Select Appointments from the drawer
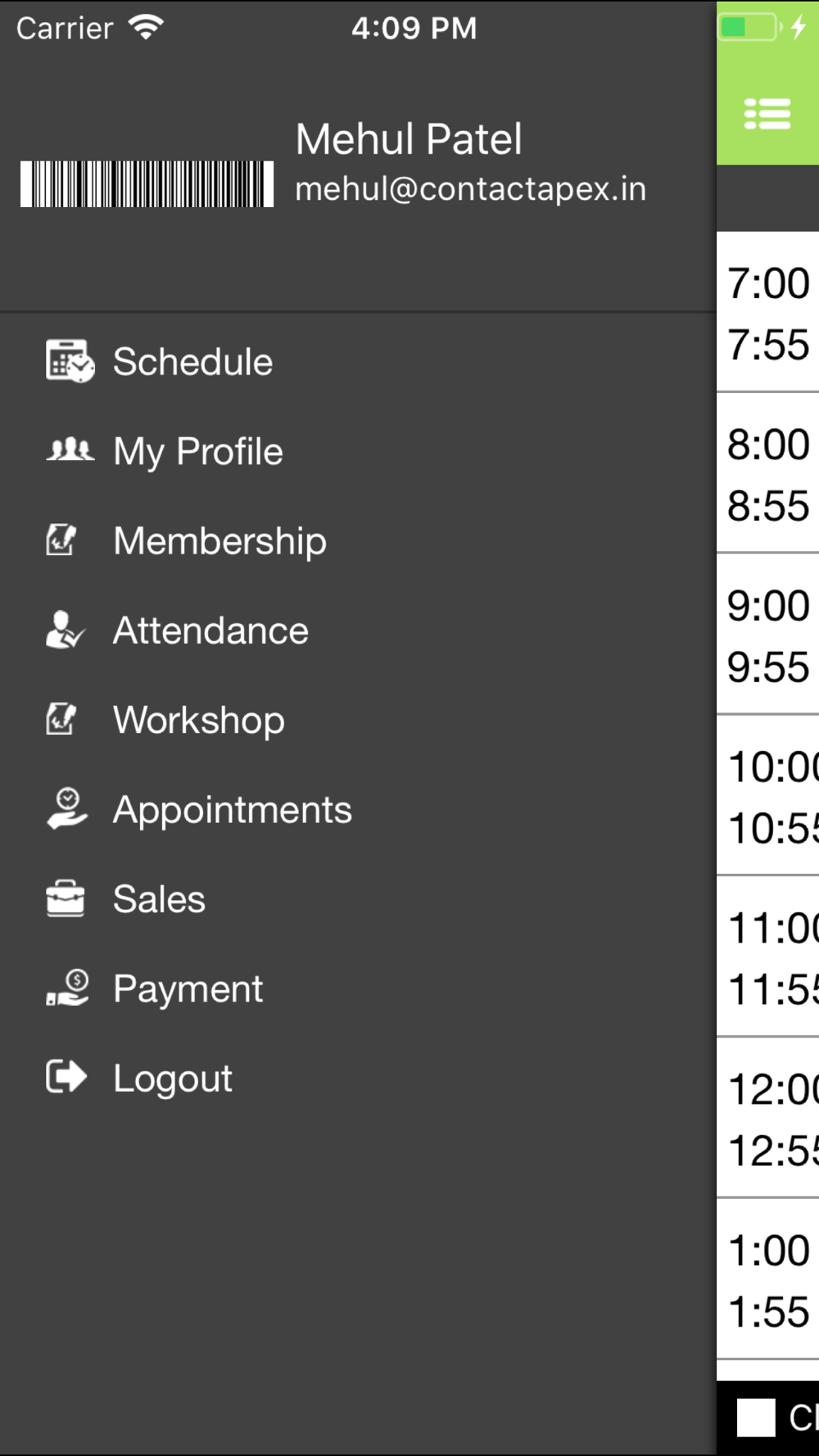Viewport: 819px width, 1456px height. pyautogui.click(x=232, y=810)
